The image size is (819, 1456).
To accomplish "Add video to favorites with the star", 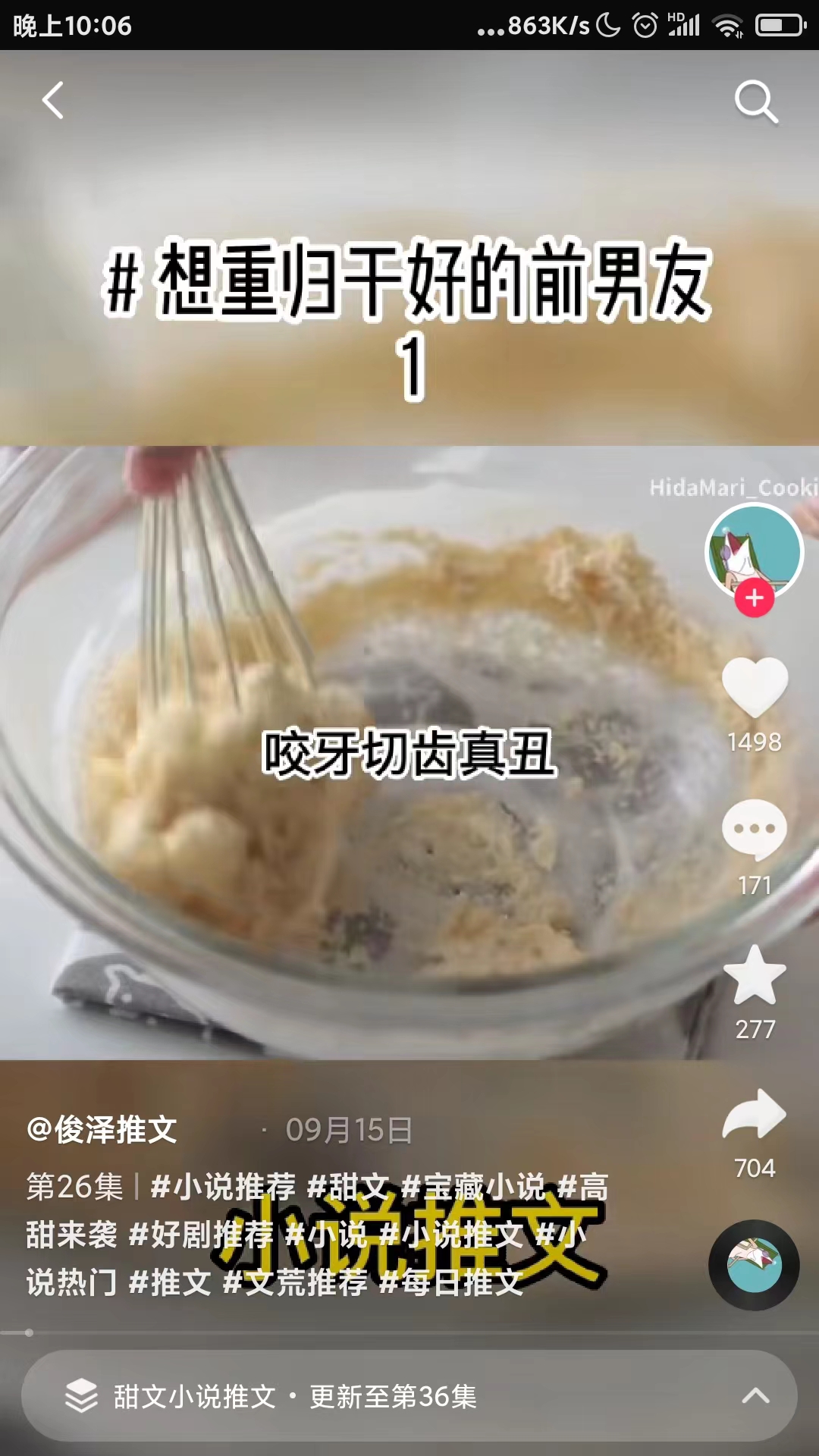I will pyautogui.click(x=755, y=975).
